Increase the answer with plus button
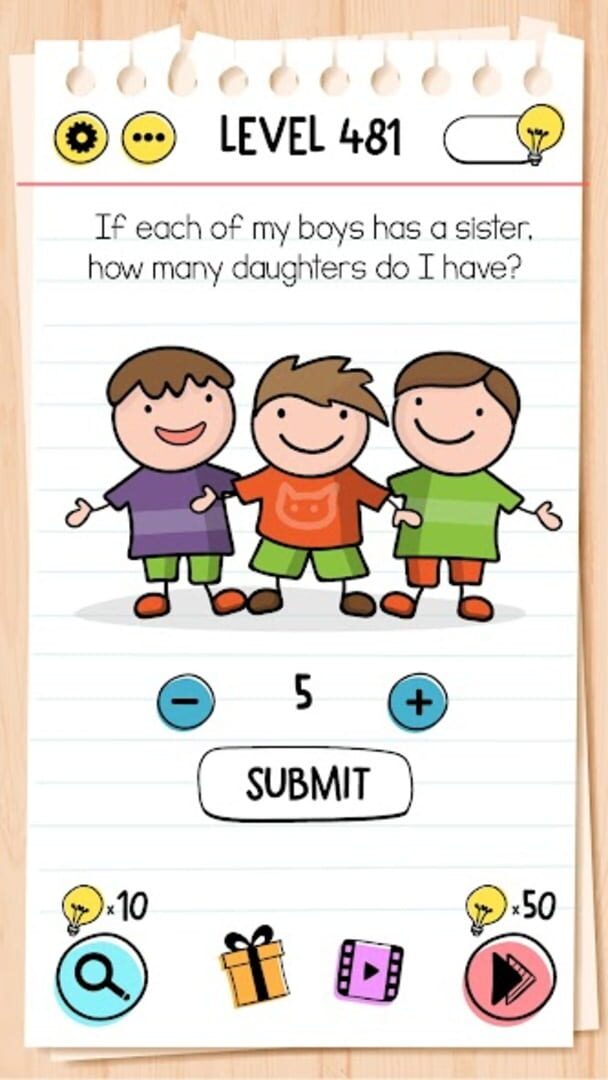 417,701
